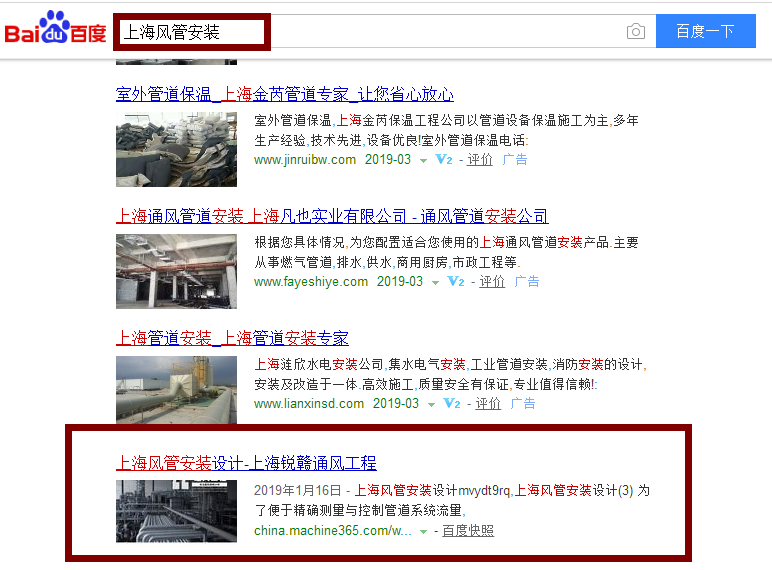Image resolution: width=772 pixels, height=570 pixels.
Task: Open the thumbnail of 上海锐赣通风工程 result
Action: pos(176,510)
